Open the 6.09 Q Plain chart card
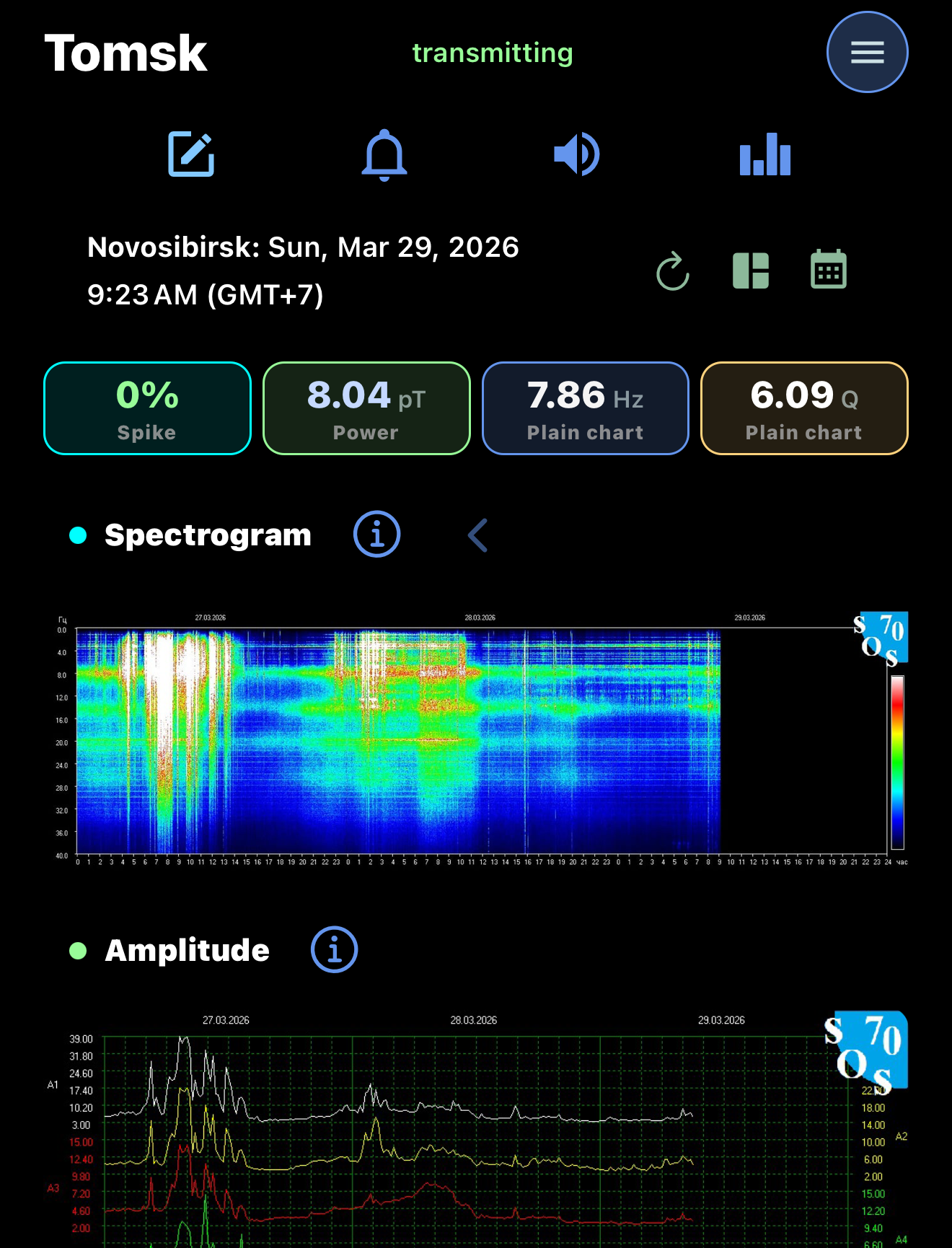This screenshot has width=952, height=1248. click(x=804, y=408)
